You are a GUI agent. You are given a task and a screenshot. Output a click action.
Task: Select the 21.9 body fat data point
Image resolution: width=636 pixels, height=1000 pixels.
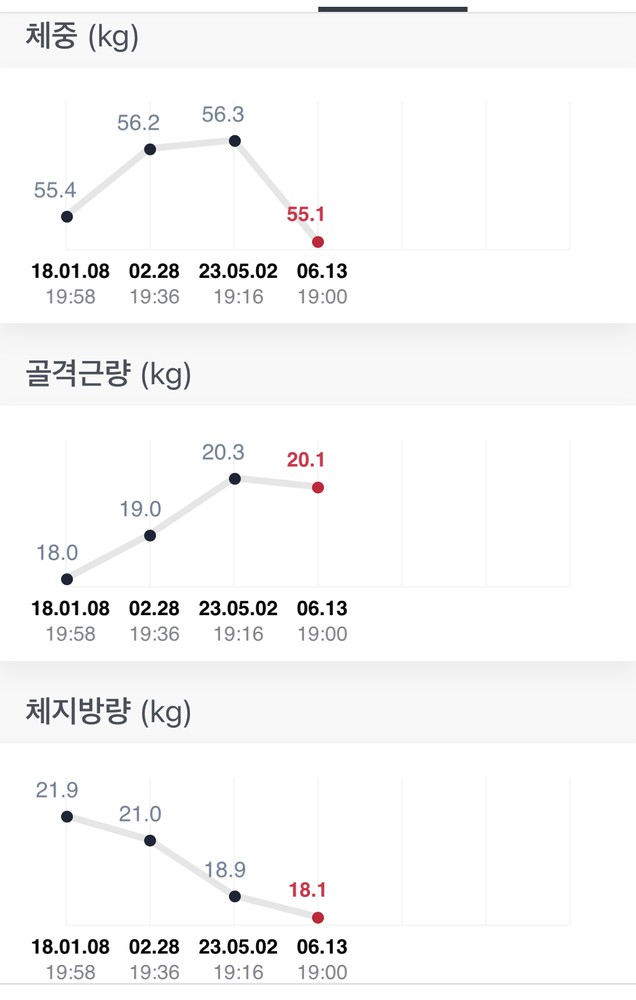tap(67, 816)
